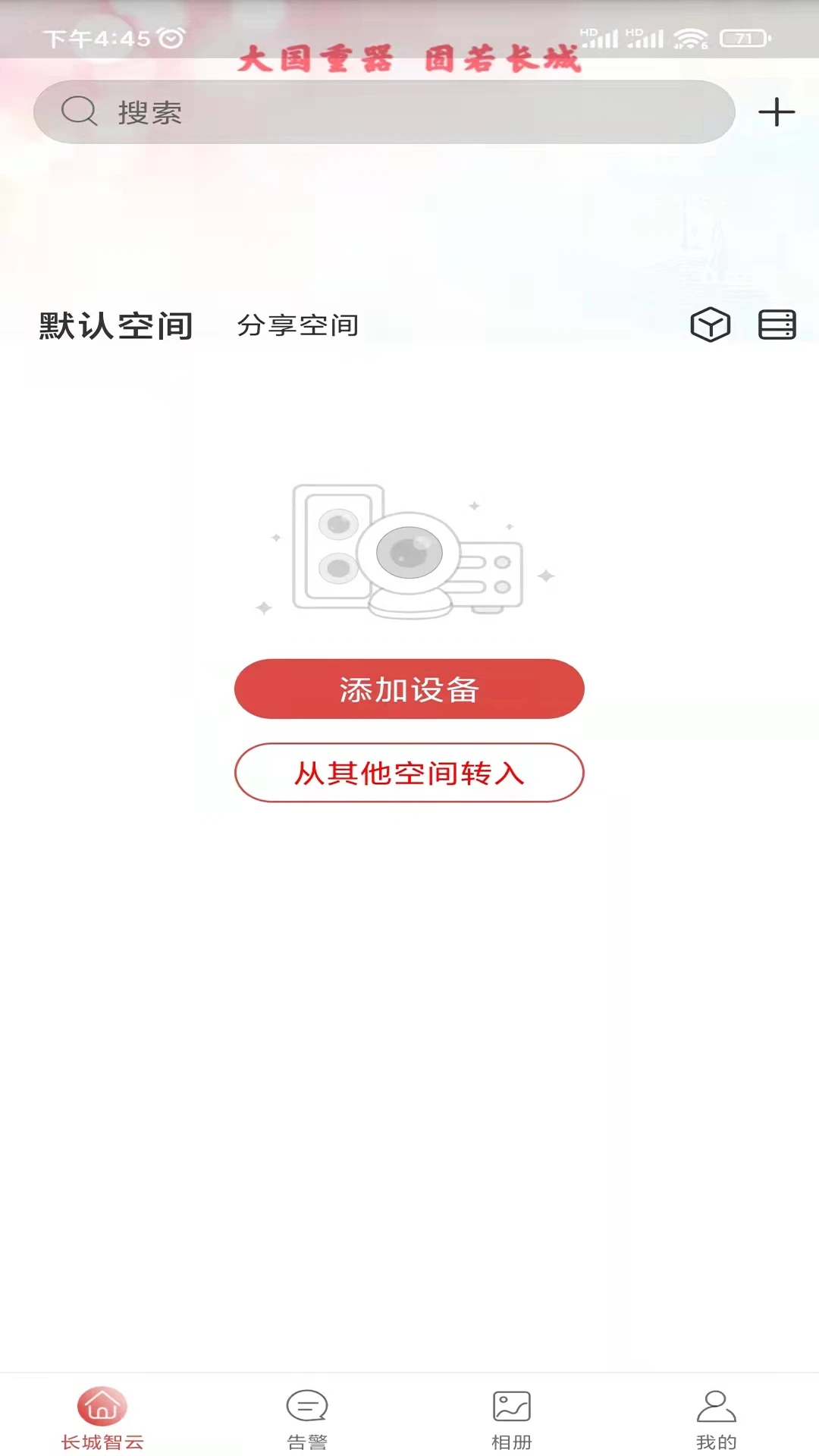Screen dimensions: 819x1456
Task: Switch to grid view with the cube icon
Action: (710, 324)
